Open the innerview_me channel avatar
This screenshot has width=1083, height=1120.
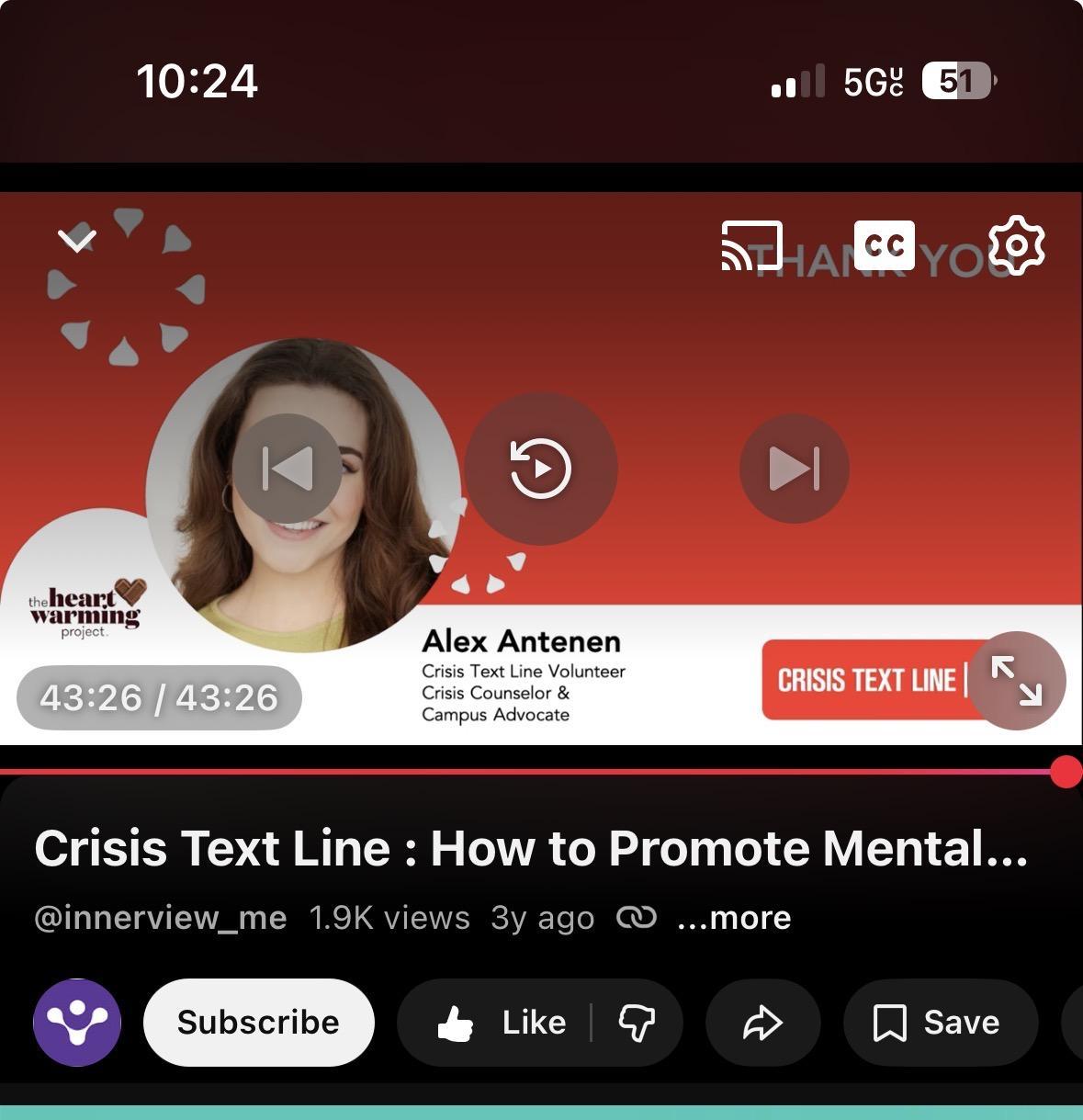(x=77, y=1022)
